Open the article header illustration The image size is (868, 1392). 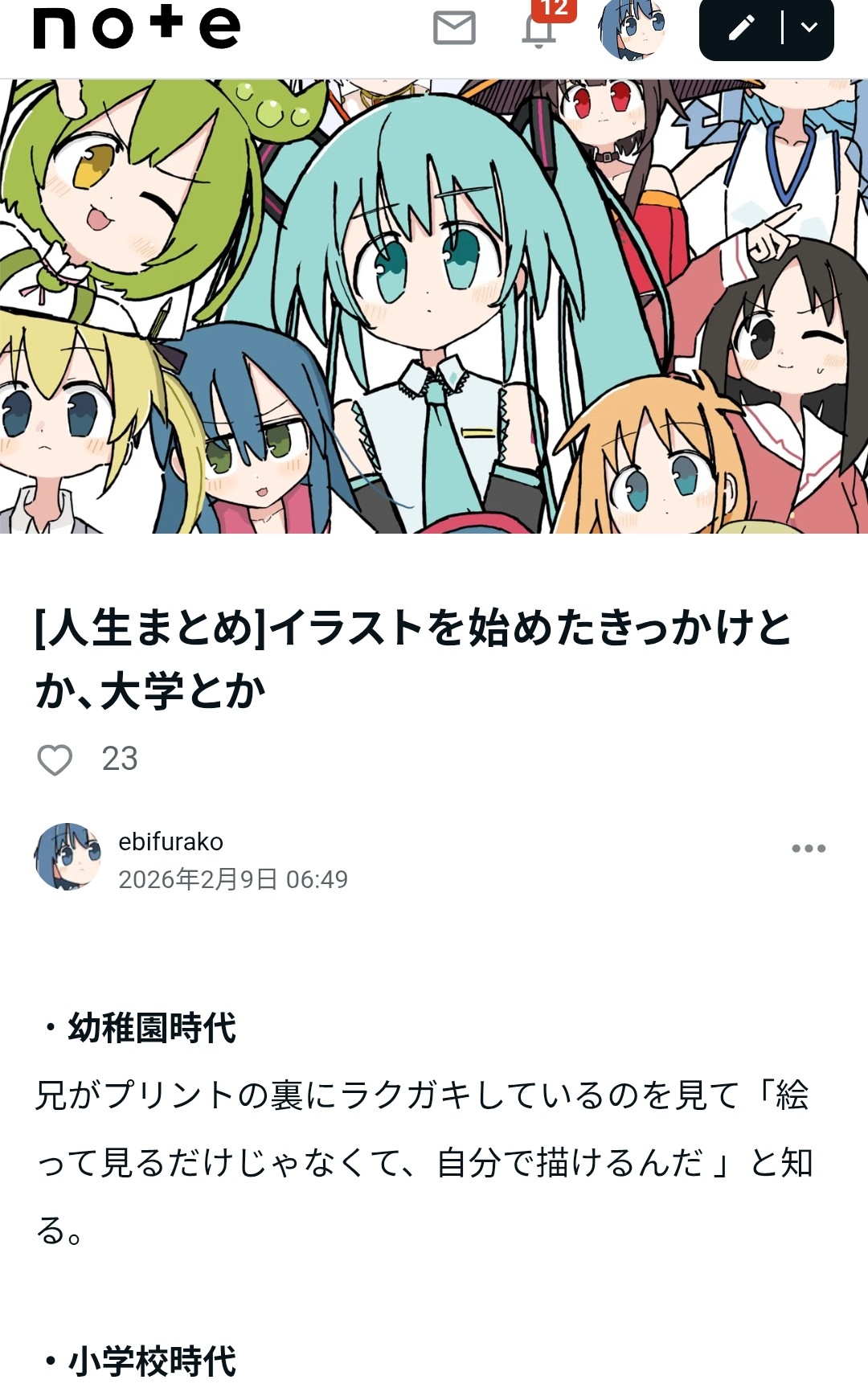434,305
